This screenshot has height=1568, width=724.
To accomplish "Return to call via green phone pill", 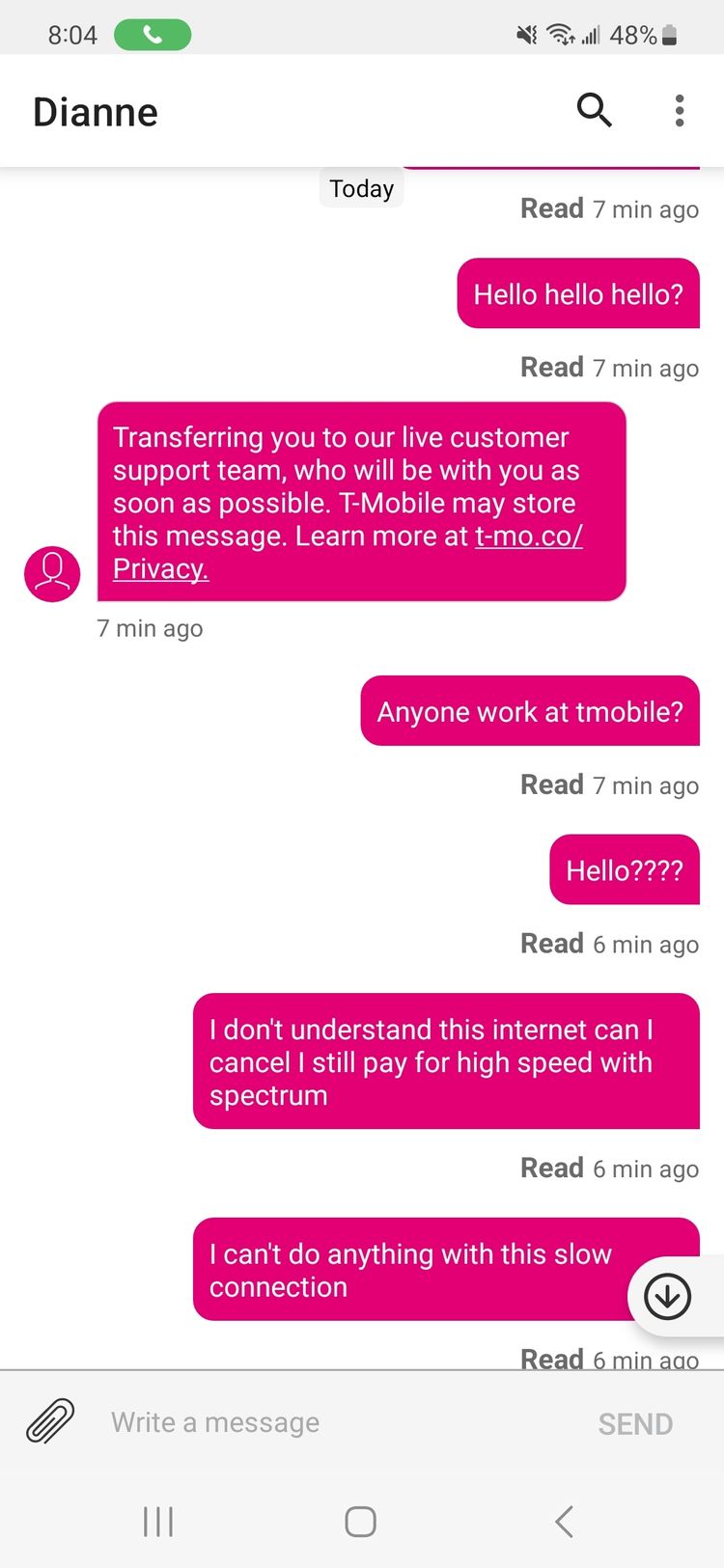I will tap(153, 36).
